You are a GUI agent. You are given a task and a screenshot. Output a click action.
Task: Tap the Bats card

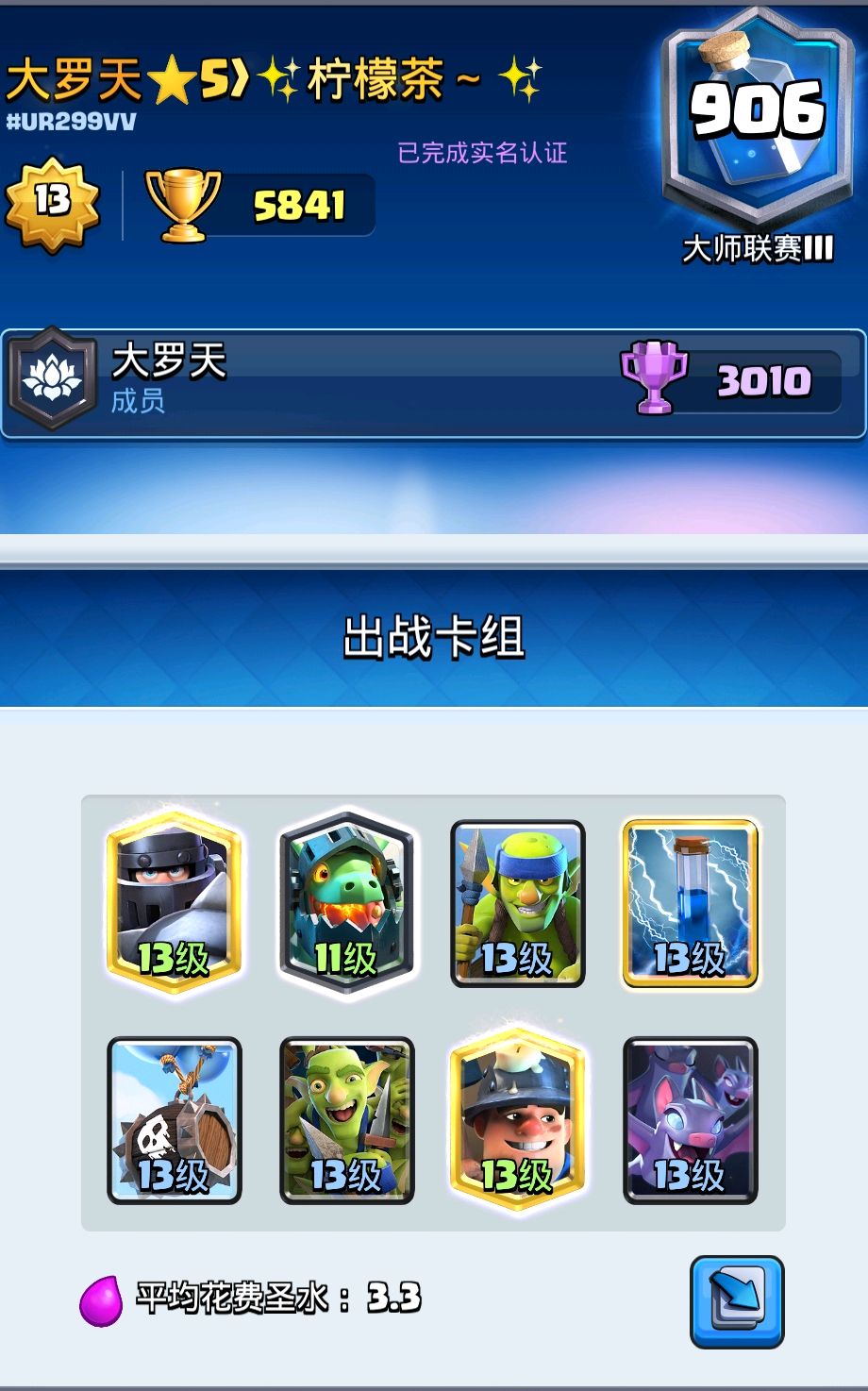tap(690, 1120)
